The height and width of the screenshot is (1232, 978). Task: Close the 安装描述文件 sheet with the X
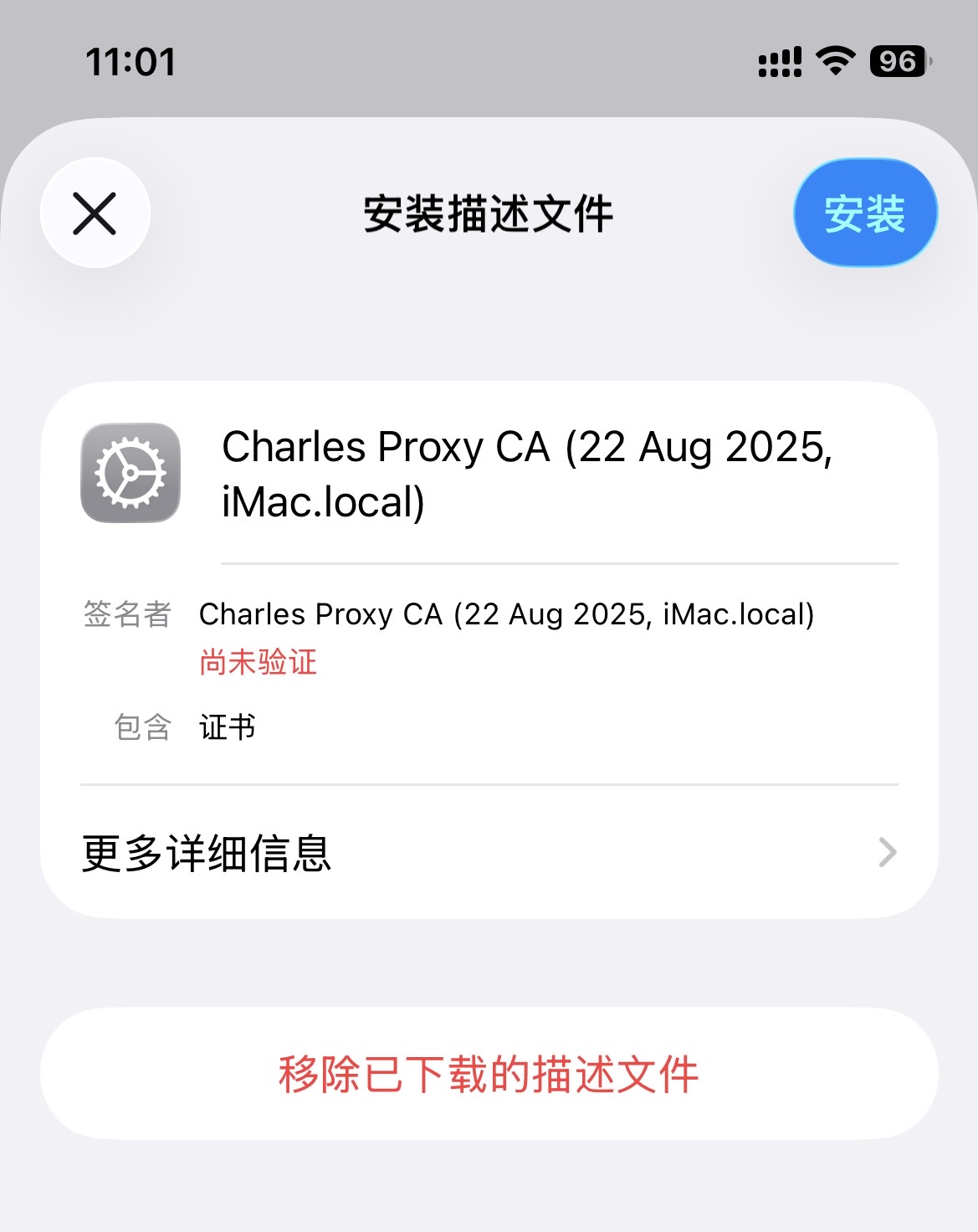coord(95,213)
